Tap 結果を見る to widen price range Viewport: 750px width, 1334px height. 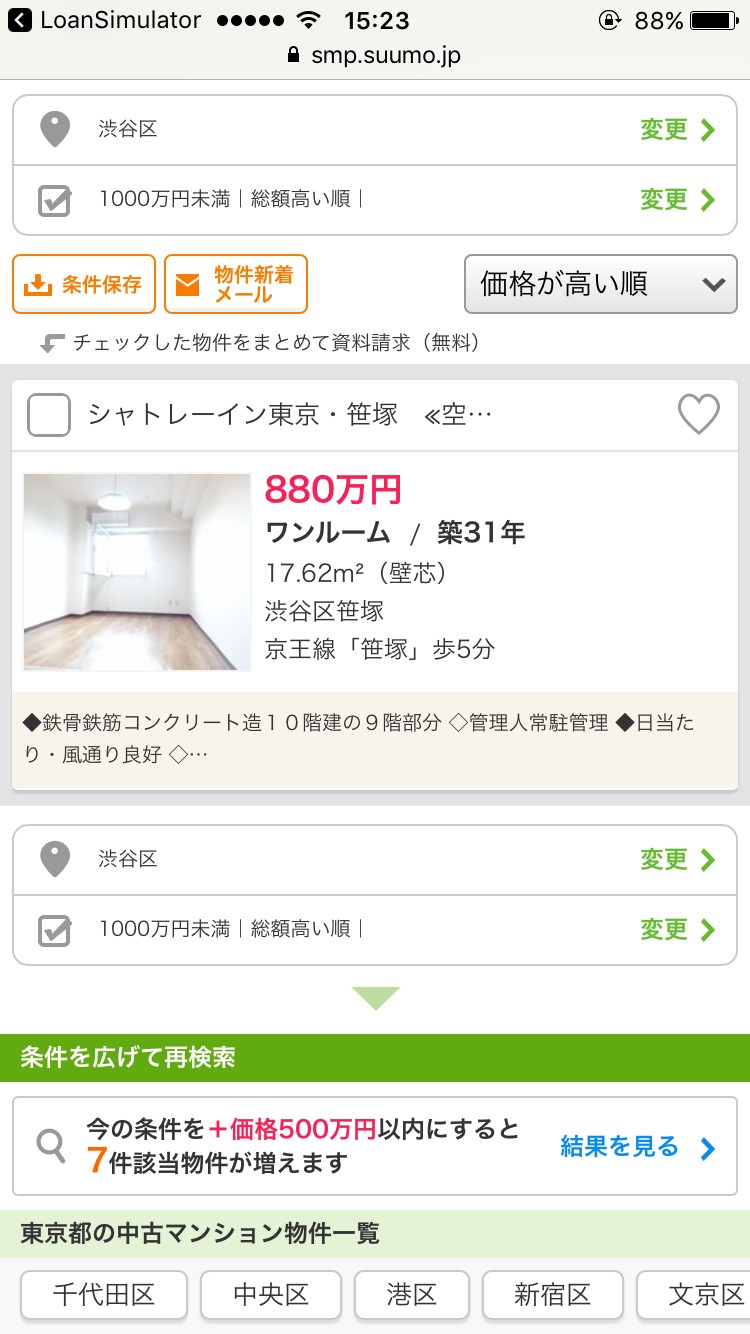[638, 1147]
